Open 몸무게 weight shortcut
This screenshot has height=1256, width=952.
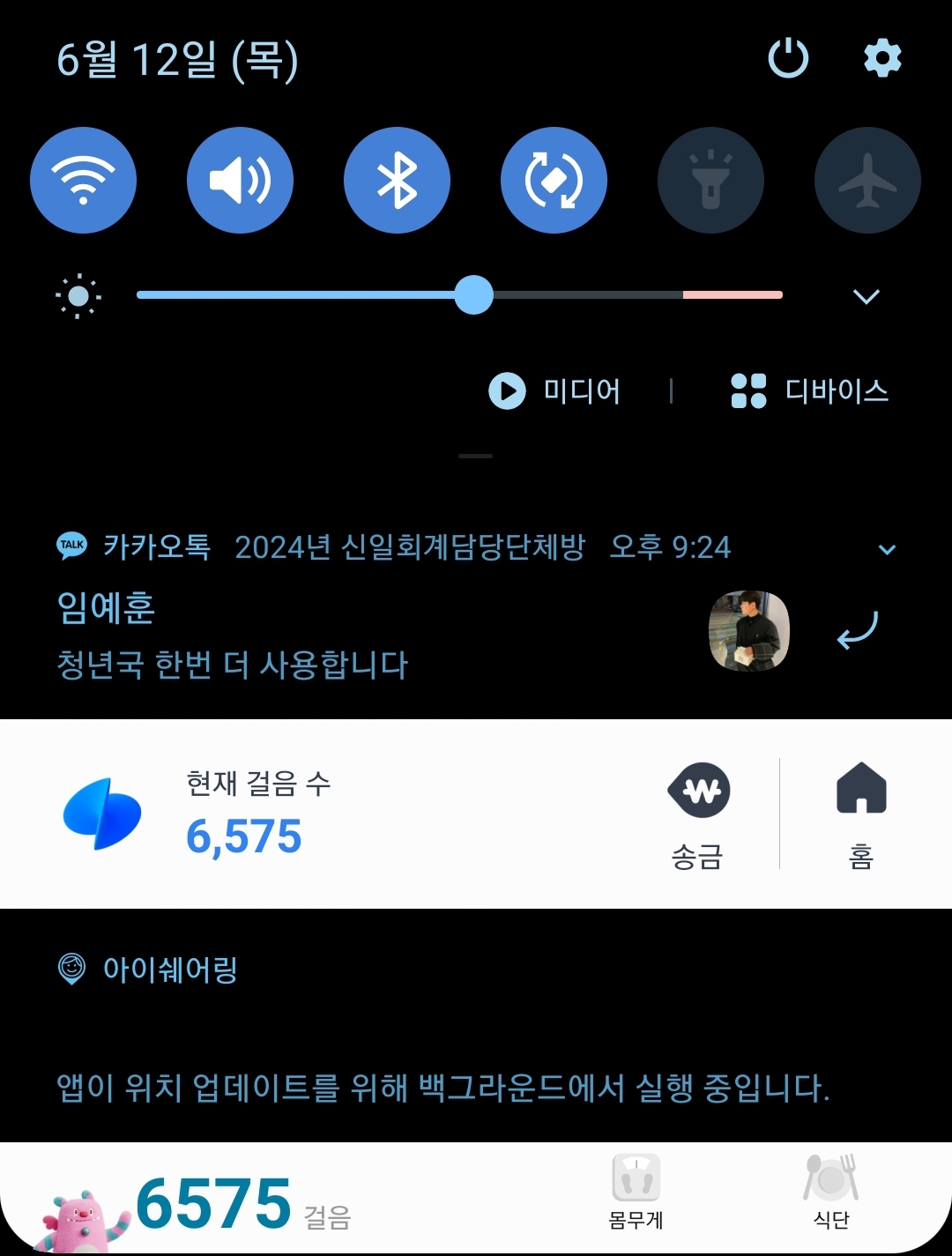click(636, 1192)
